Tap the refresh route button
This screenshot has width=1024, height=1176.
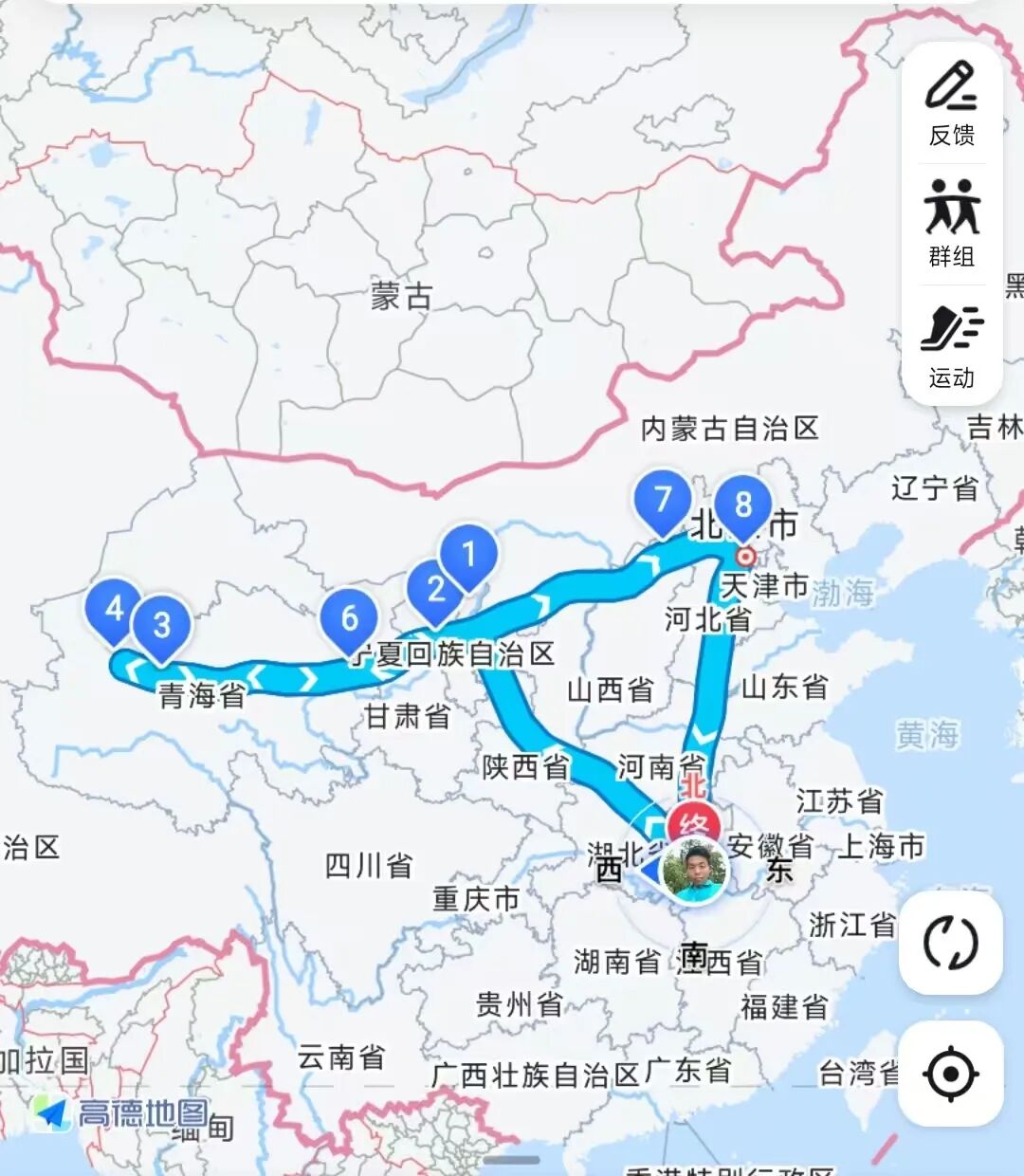950,943
